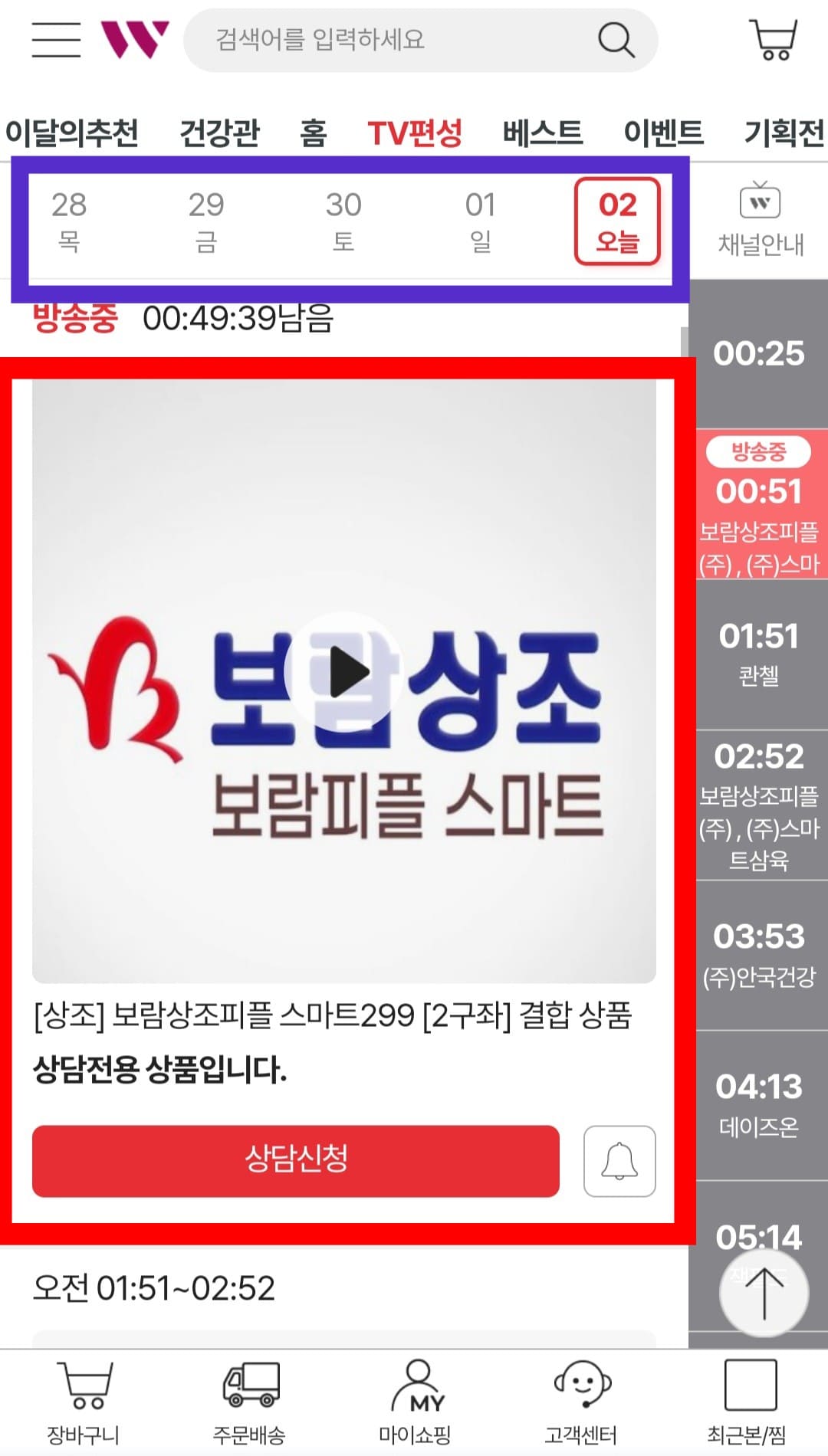Select date 28 Thursday
The width and height of the screenshot is (828, 1456).
pyautogui.click(x=67, y=221)
